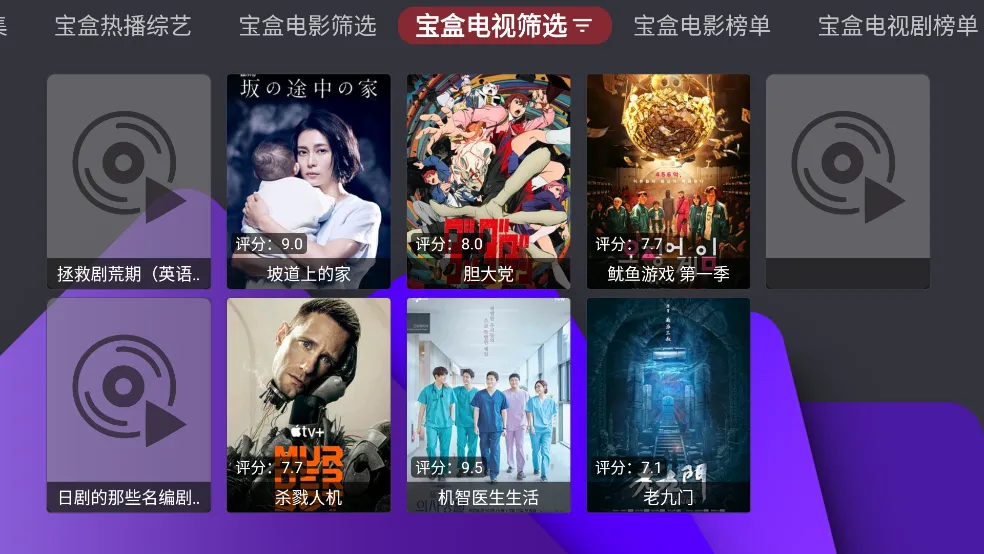The image size is (984, 554).
Task: Open the 日剧的那些名编剧 collection card
Action: [x=129, y=405]
